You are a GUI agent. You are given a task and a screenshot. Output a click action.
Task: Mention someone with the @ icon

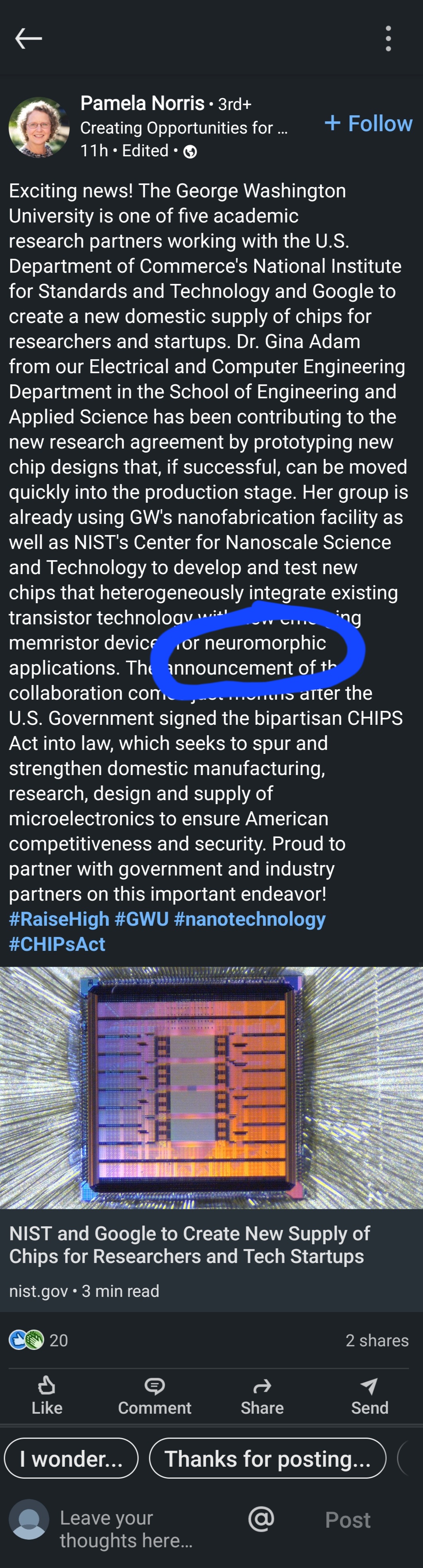click(x=261, y=1519)
